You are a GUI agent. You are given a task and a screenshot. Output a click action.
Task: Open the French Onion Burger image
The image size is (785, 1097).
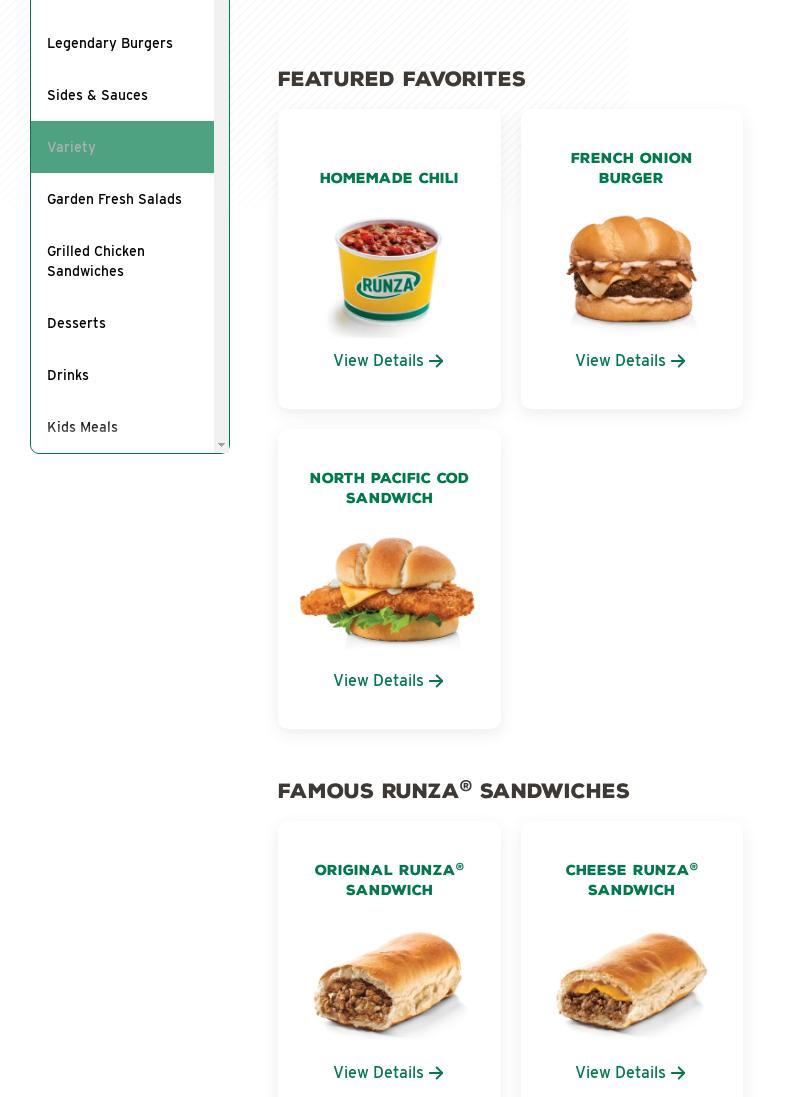click(631, 270)
